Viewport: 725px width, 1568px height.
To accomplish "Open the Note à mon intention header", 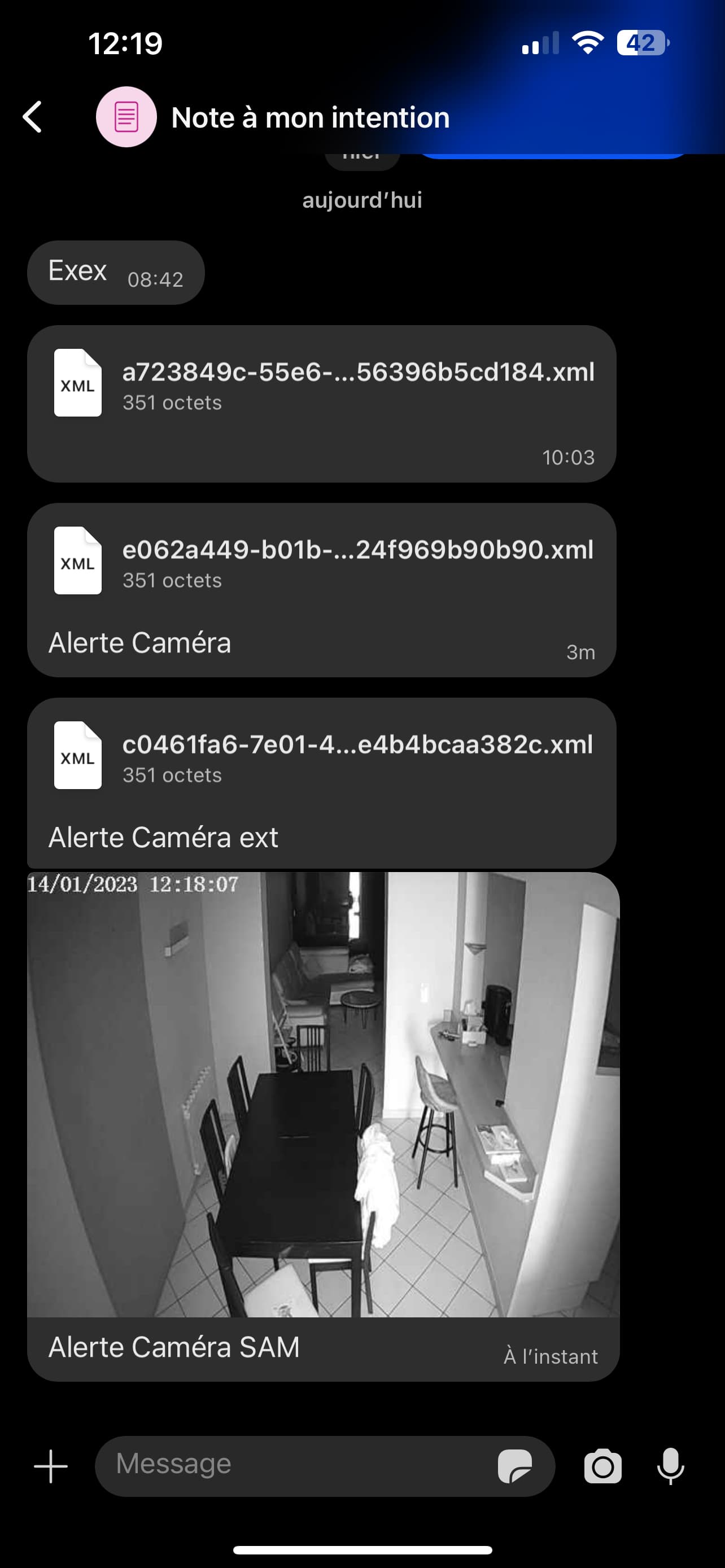I will point(310,117).
